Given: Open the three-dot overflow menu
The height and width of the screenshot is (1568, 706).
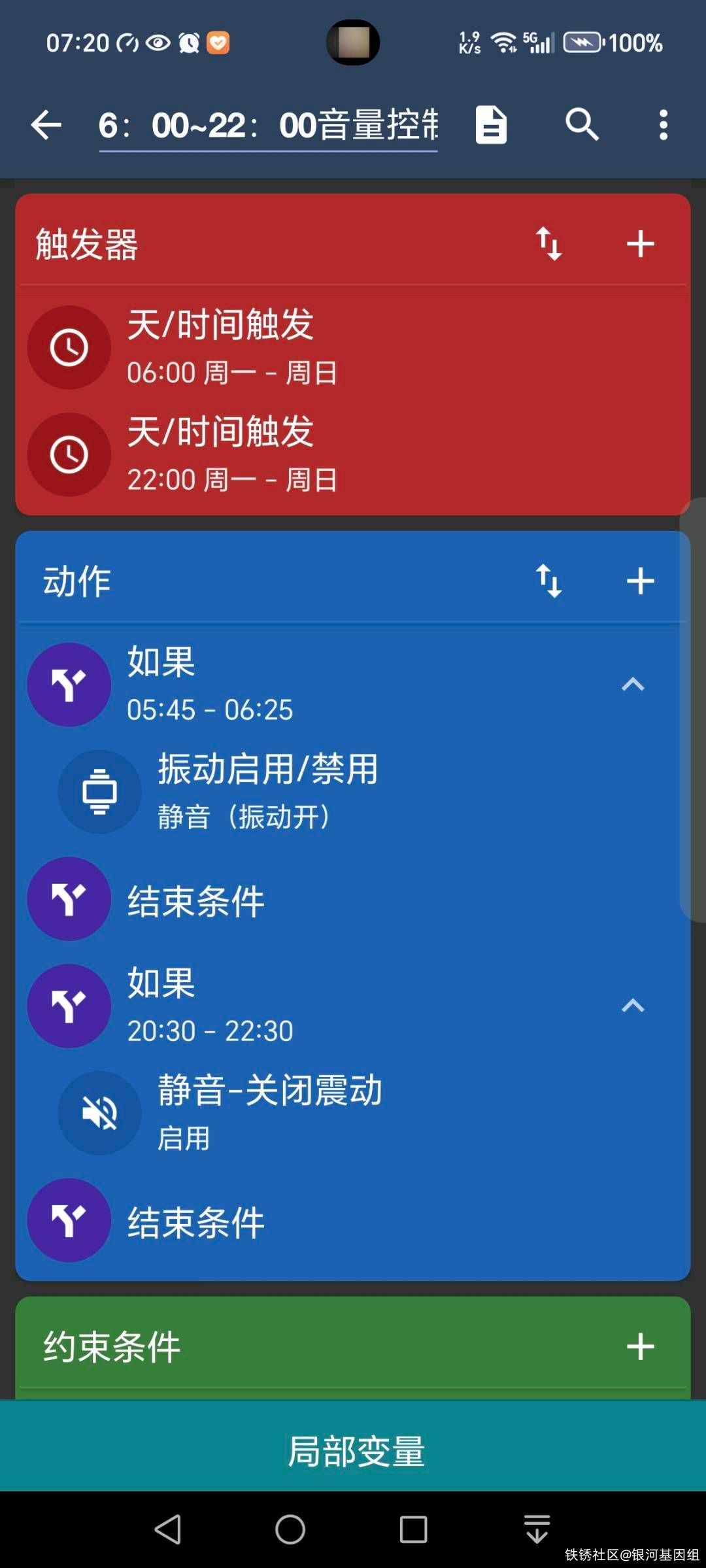Looking at the screenshot, I should pyautogui.click(x=664, y=125).
